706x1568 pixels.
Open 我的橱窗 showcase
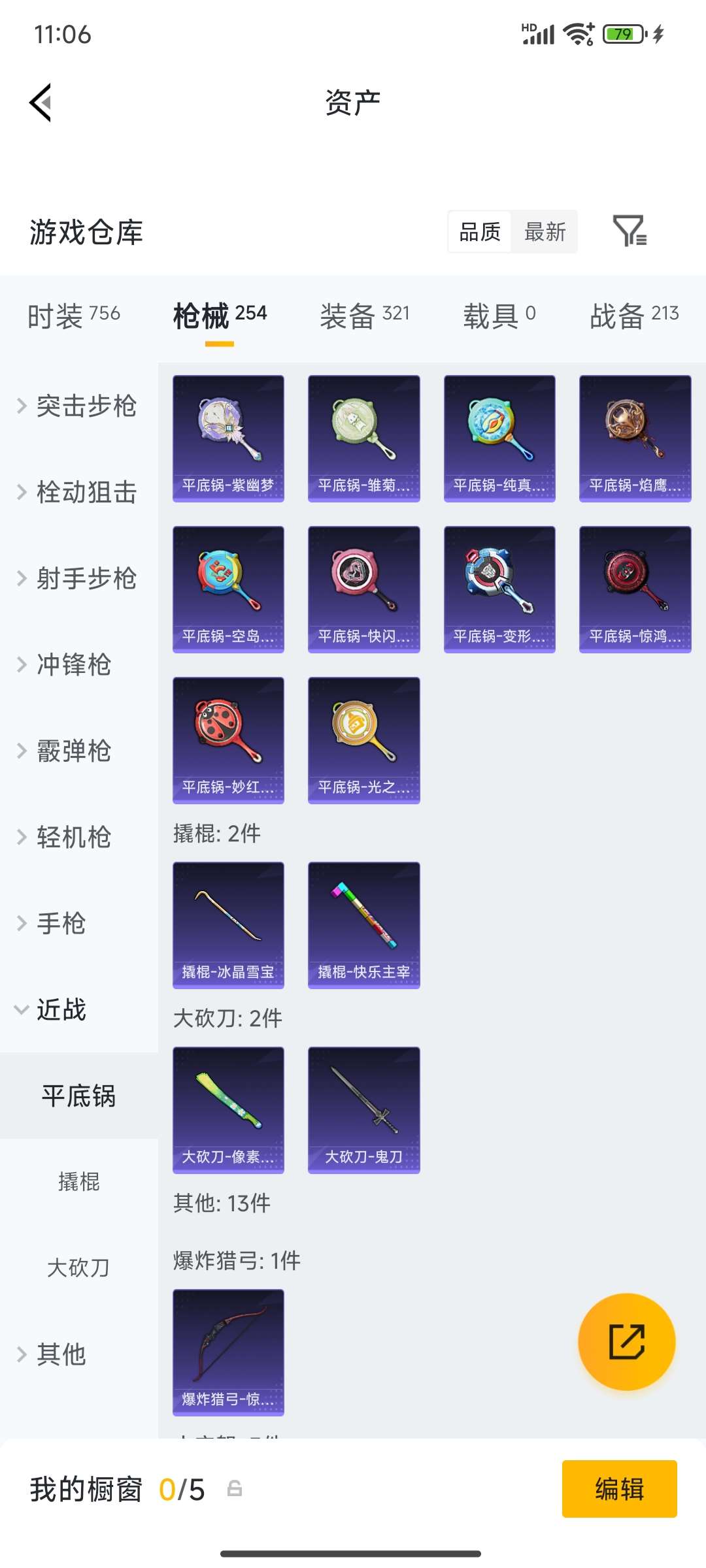88,1490
